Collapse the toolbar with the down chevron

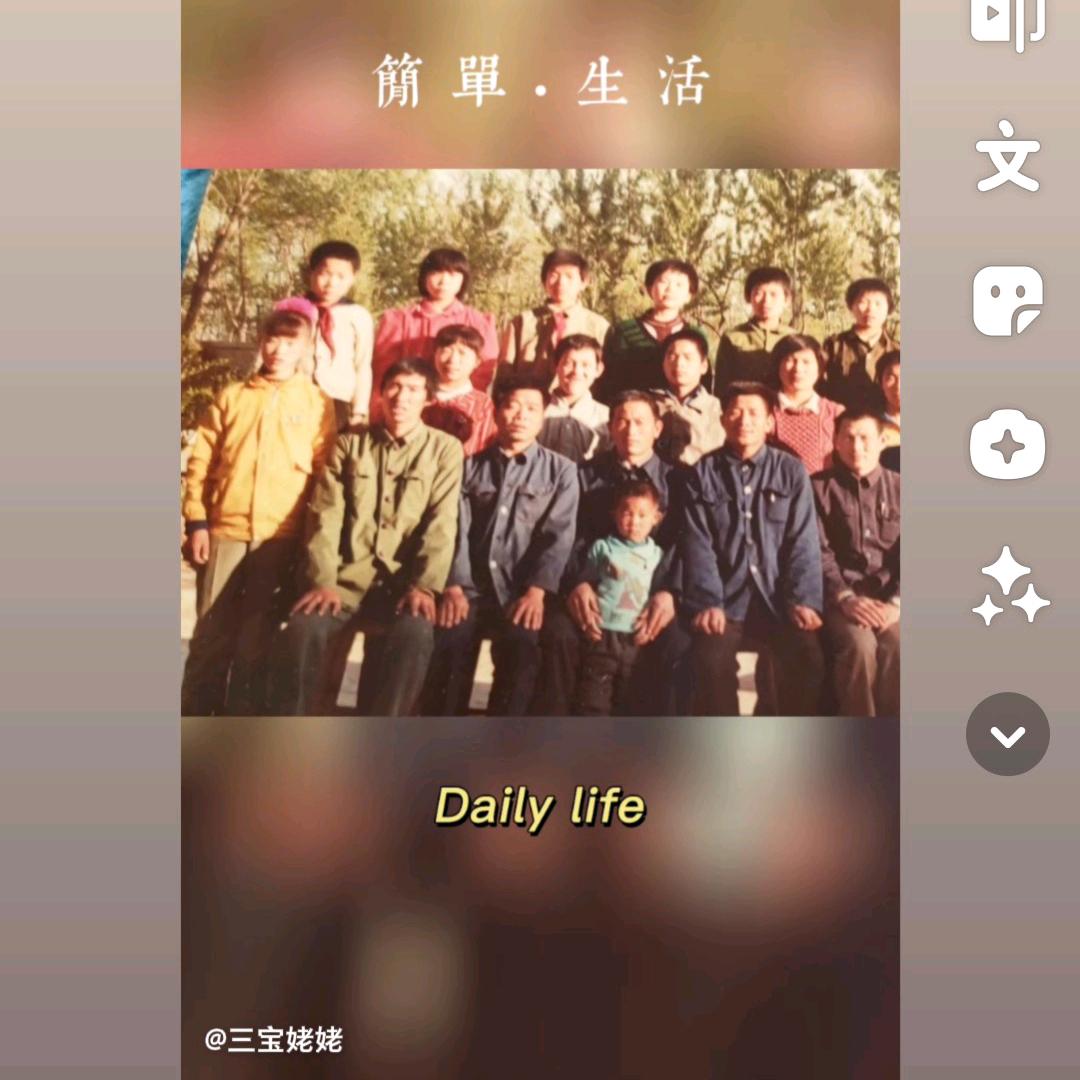pyautogui.click(x=1008, y=734)
